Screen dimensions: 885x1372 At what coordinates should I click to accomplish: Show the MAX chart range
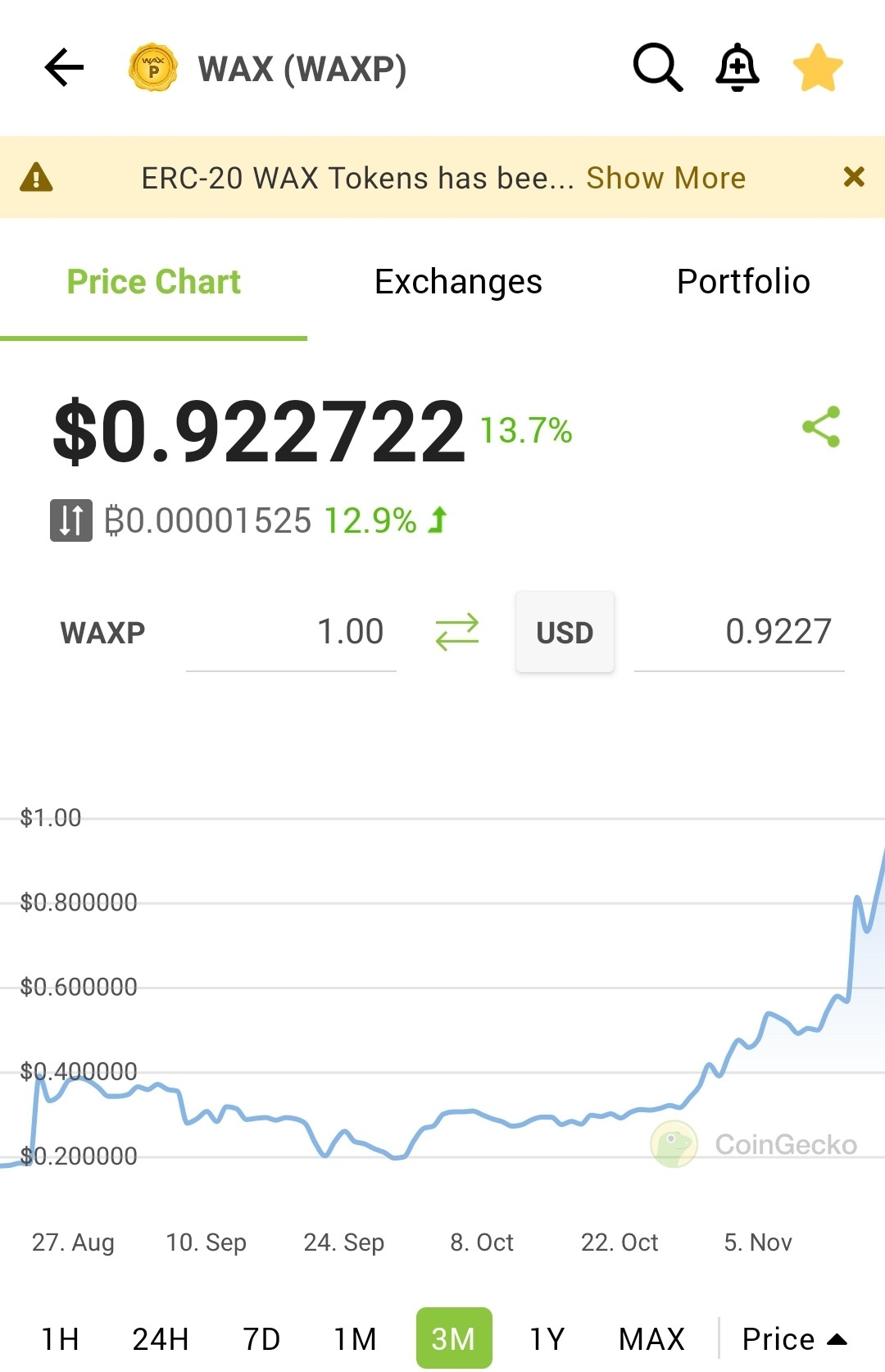click(x=651, y=1339)
